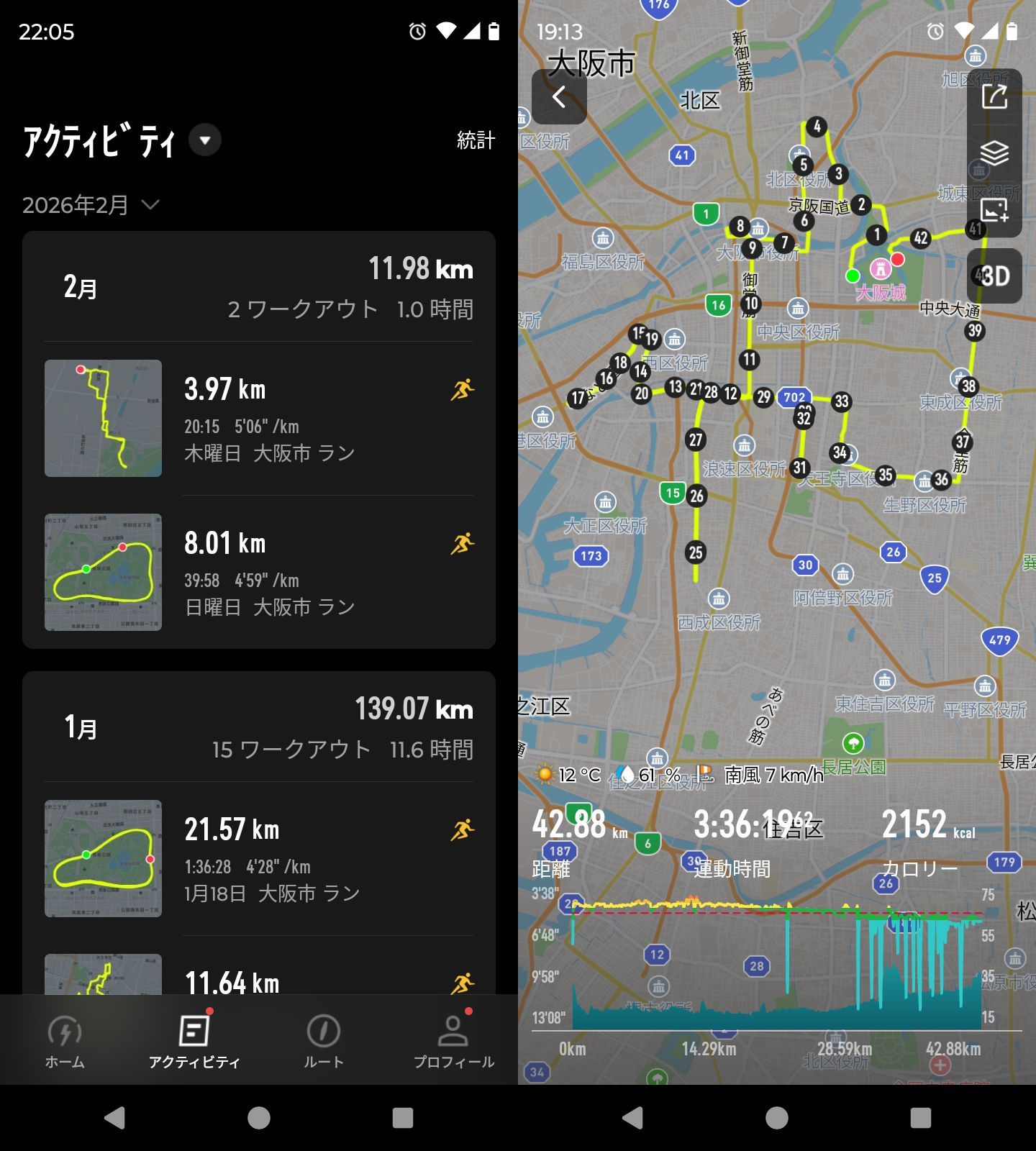The width and height of the screenshot is (1036, 1151).
Task: Tap the system home button on the left screen
Action: coord(259,1118)
